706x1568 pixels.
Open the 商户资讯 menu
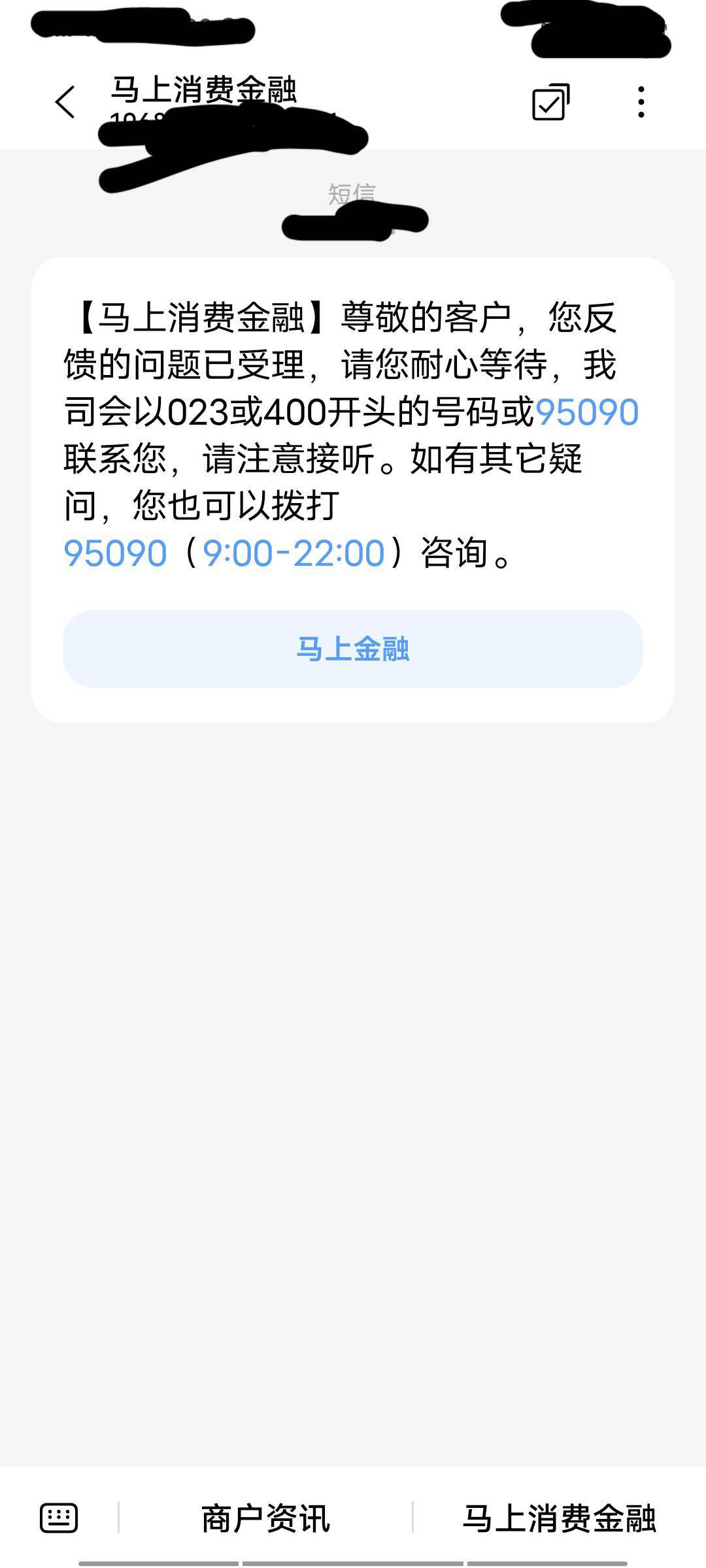click(265, 1518)
